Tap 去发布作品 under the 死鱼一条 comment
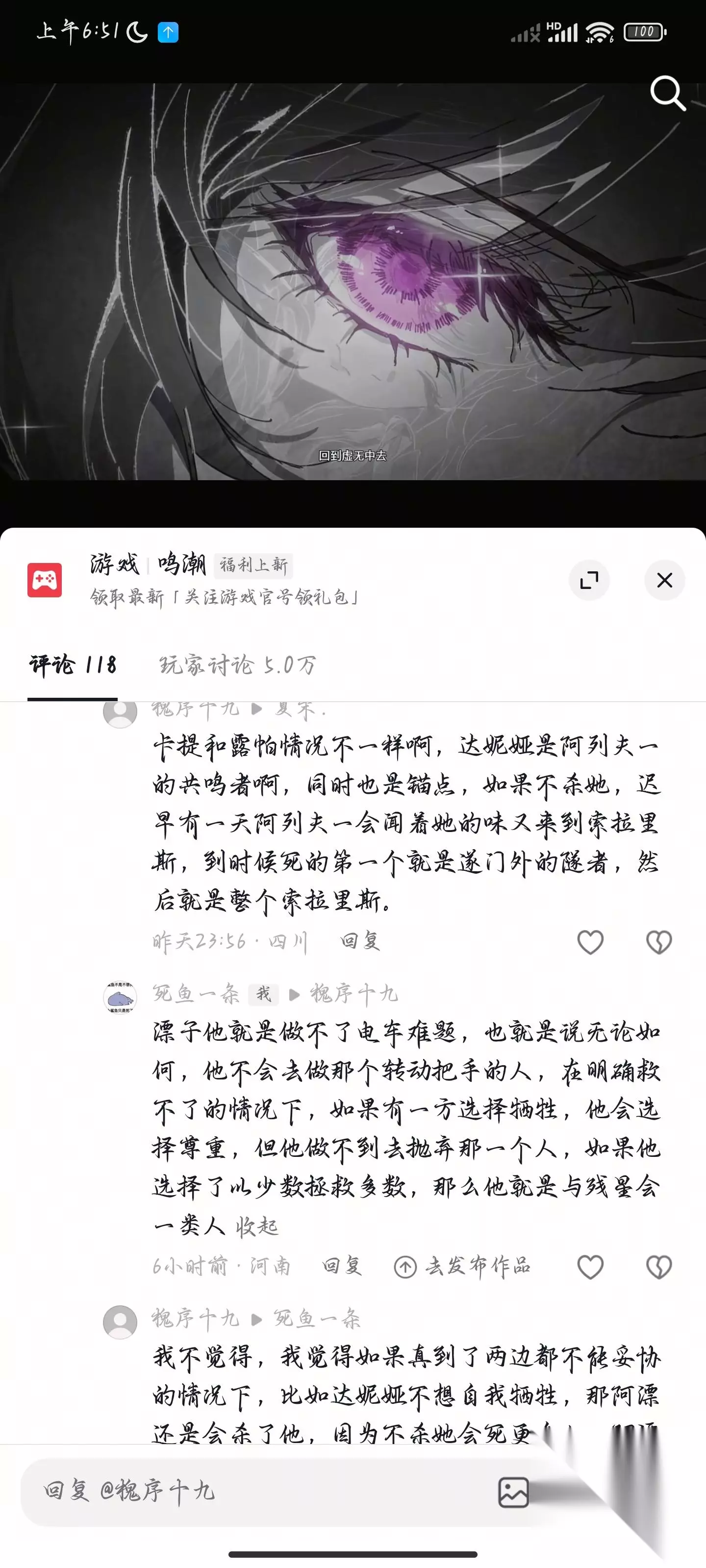Image resolution: width=706 pixels, height=1568 pixels. pyautogui.click(x=462, y=1266)
